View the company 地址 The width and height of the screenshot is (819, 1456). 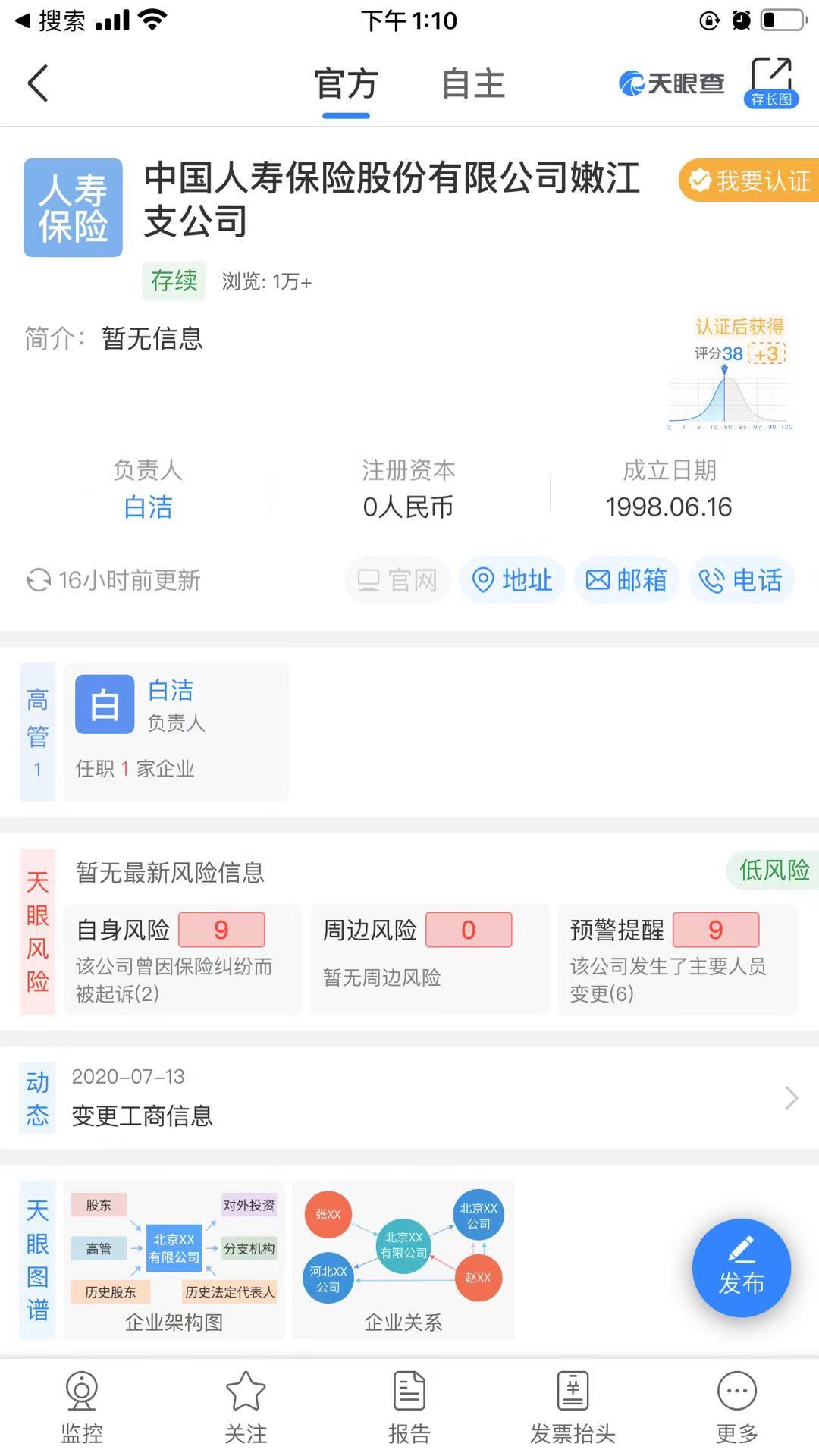pos(513,580)
